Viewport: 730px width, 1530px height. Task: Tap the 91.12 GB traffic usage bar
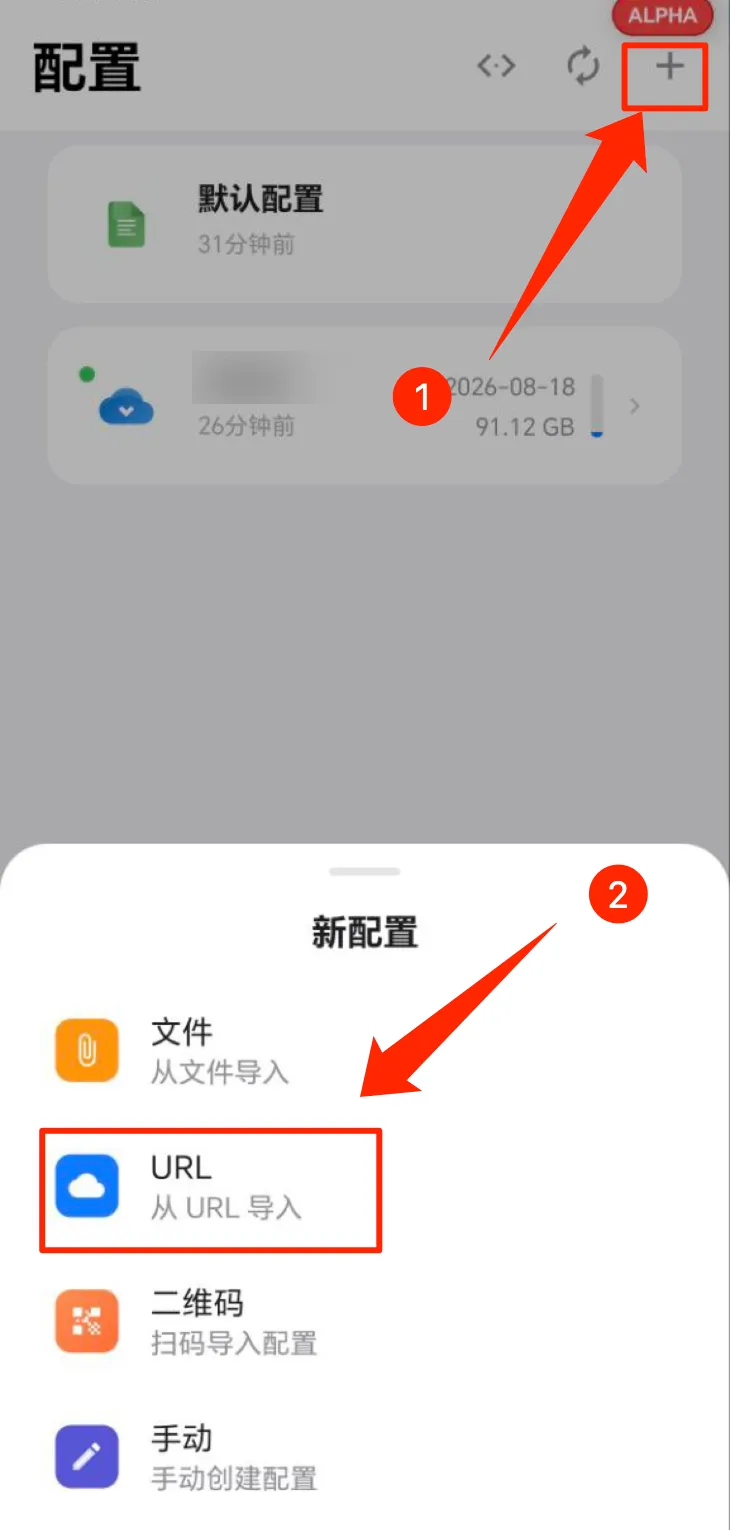click(598, 406)
